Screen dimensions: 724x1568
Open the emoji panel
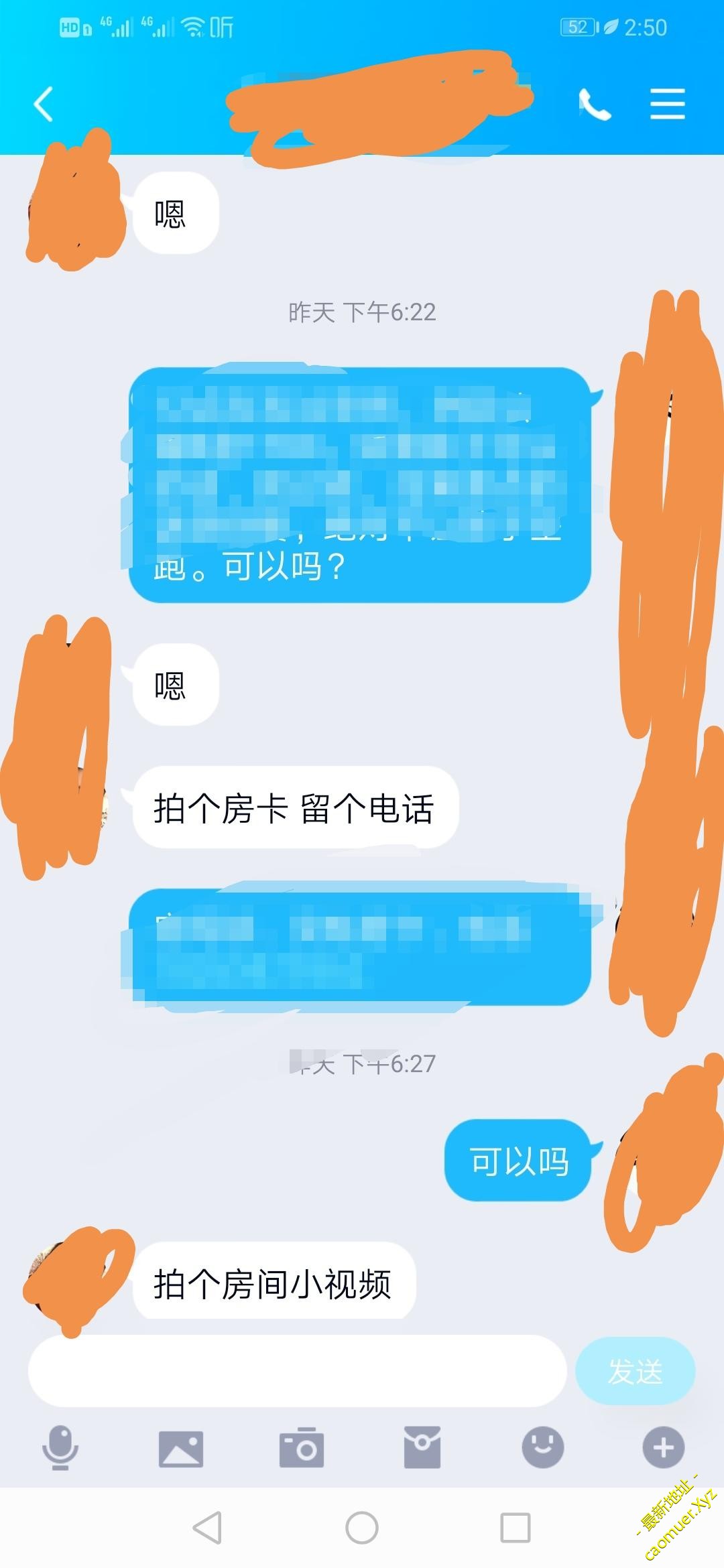[x=542, y=1447]
